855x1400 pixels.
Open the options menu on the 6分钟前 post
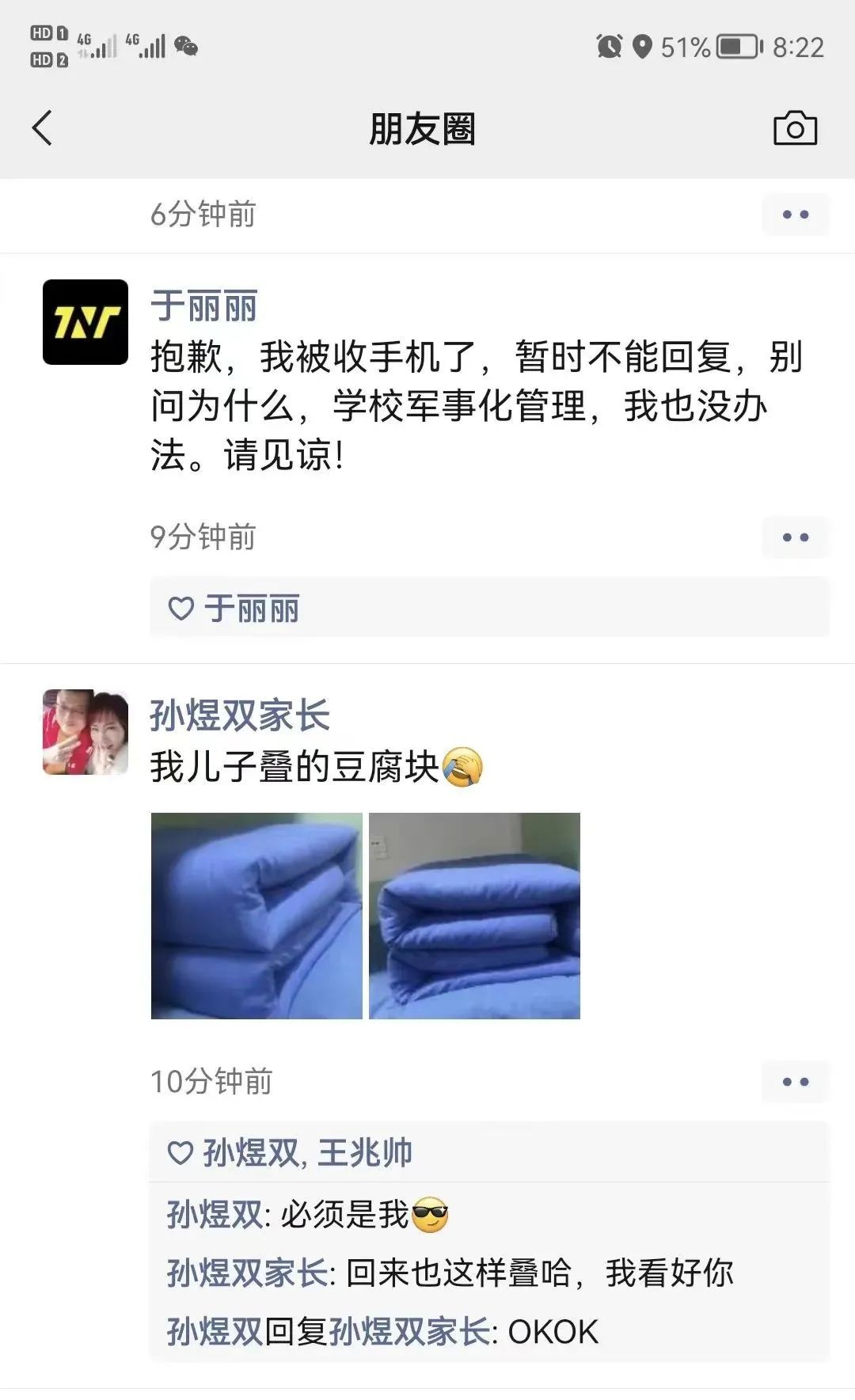click(x=795, y=214)
